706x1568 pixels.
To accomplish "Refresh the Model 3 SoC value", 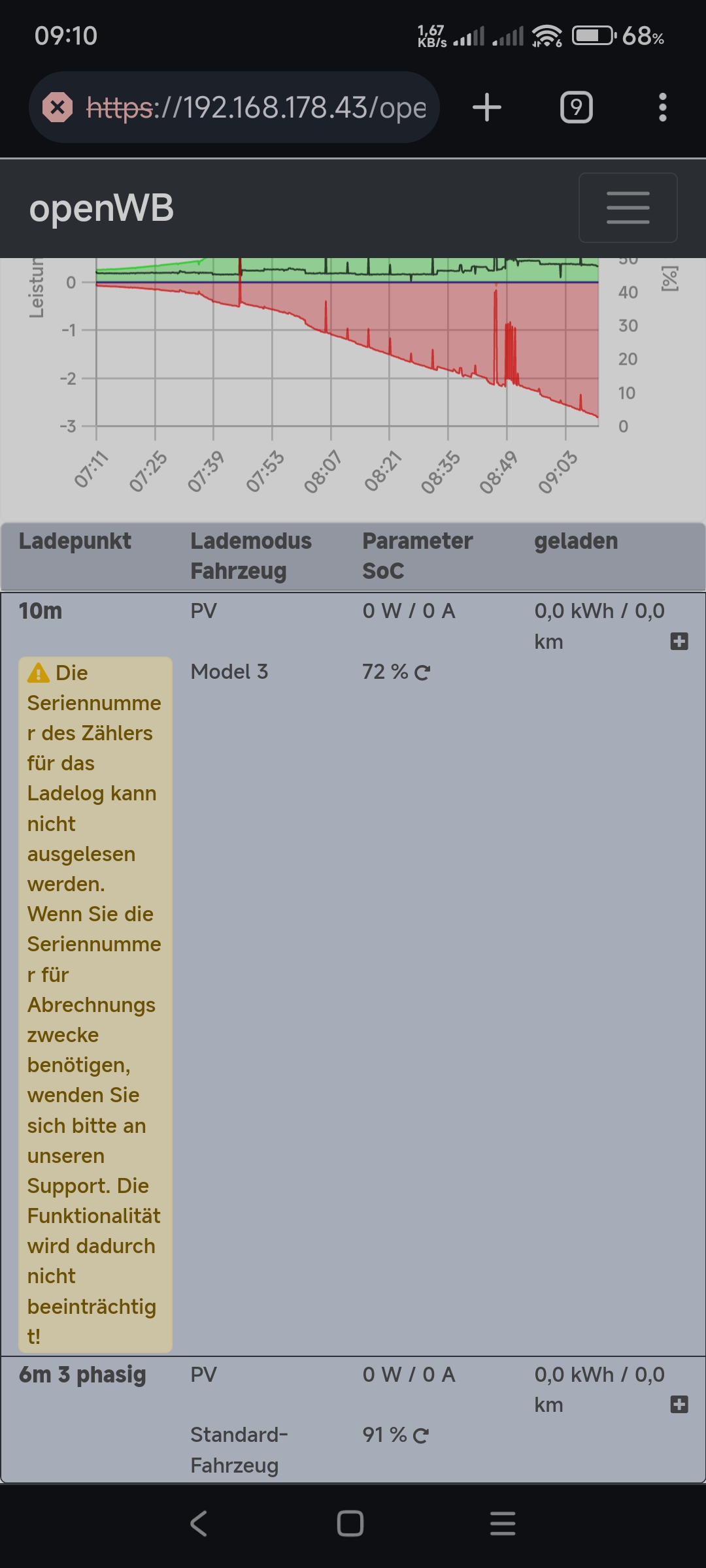I will coord(422,672).
